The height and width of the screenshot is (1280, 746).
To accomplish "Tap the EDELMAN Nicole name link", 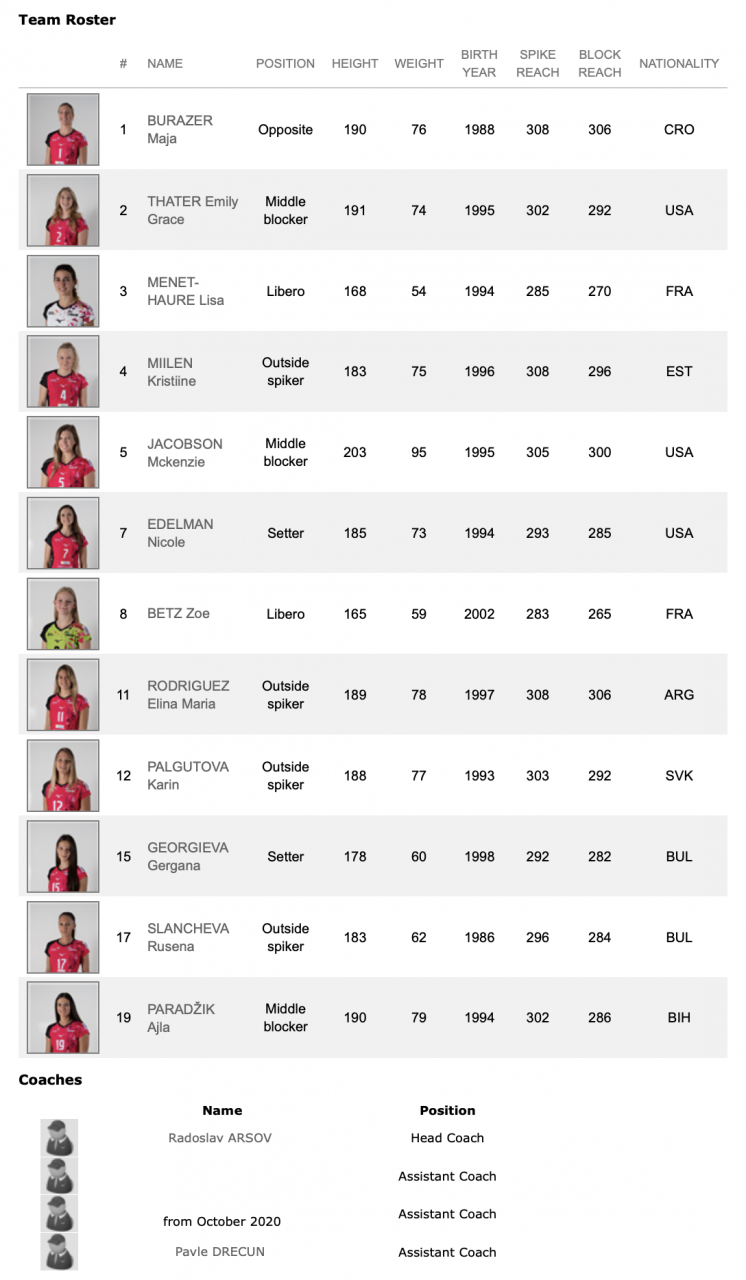I will [180, 533].
